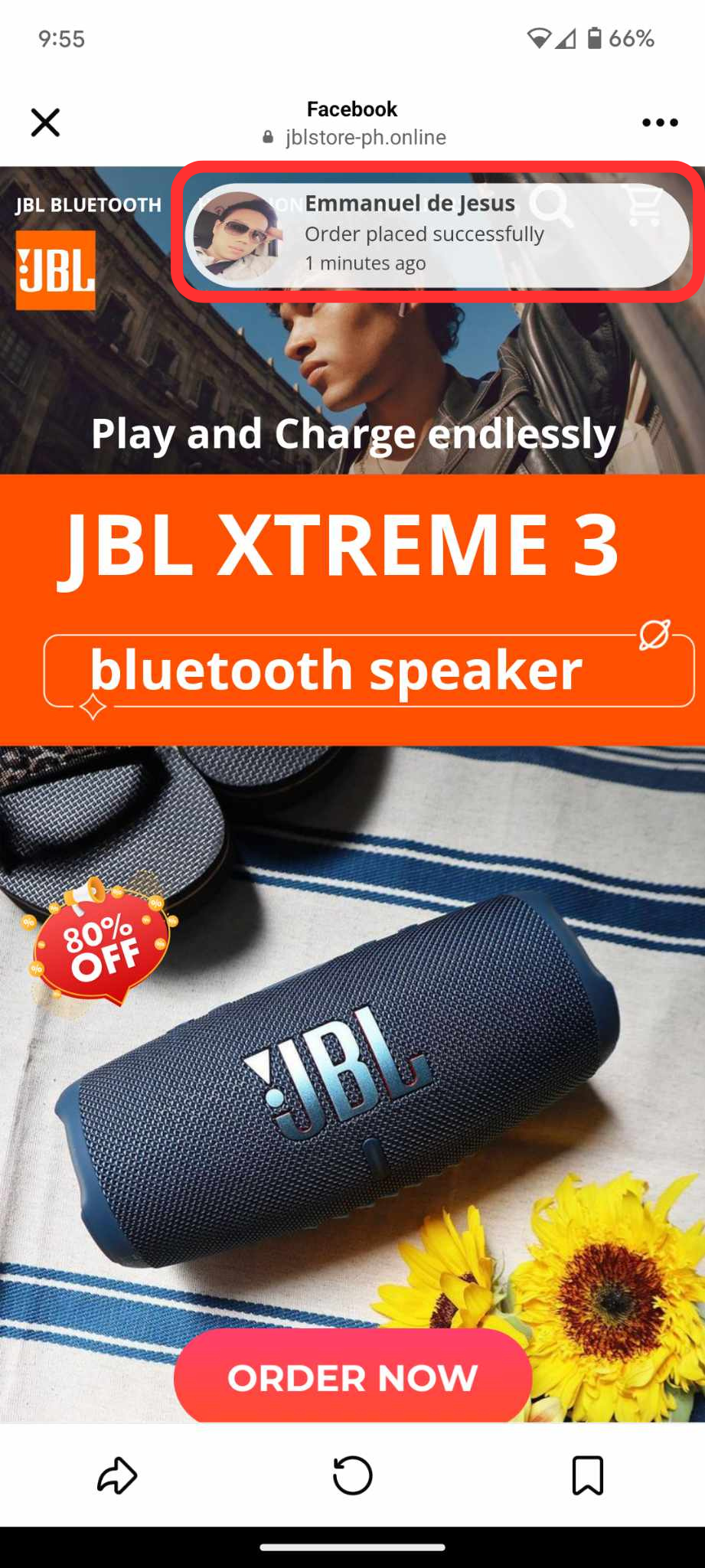Reload the web page
This screenshot has width=705, height=1568.
[352, 1475]
